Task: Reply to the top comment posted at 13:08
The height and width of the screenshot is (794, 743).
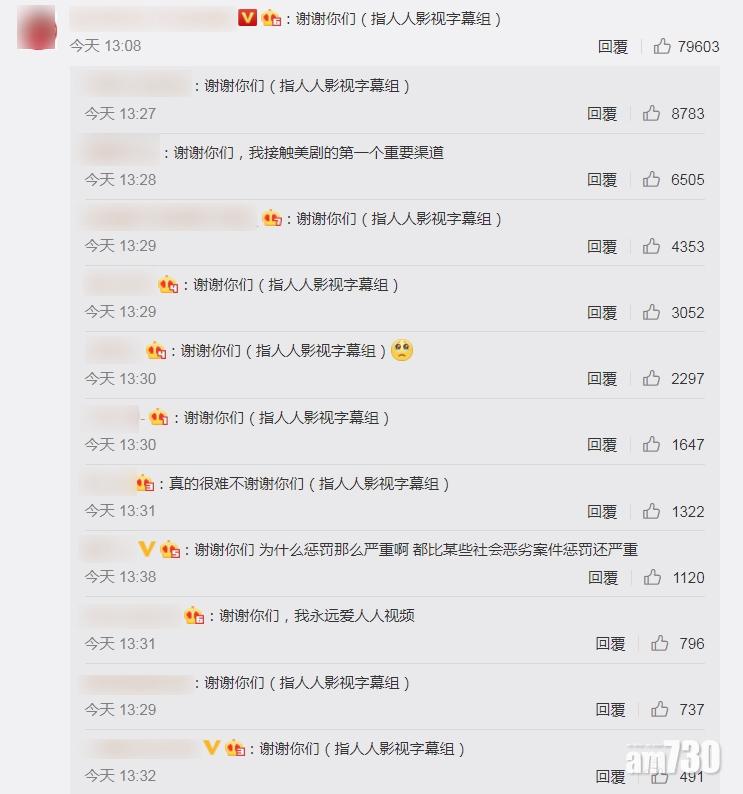Action: (613, 47)
